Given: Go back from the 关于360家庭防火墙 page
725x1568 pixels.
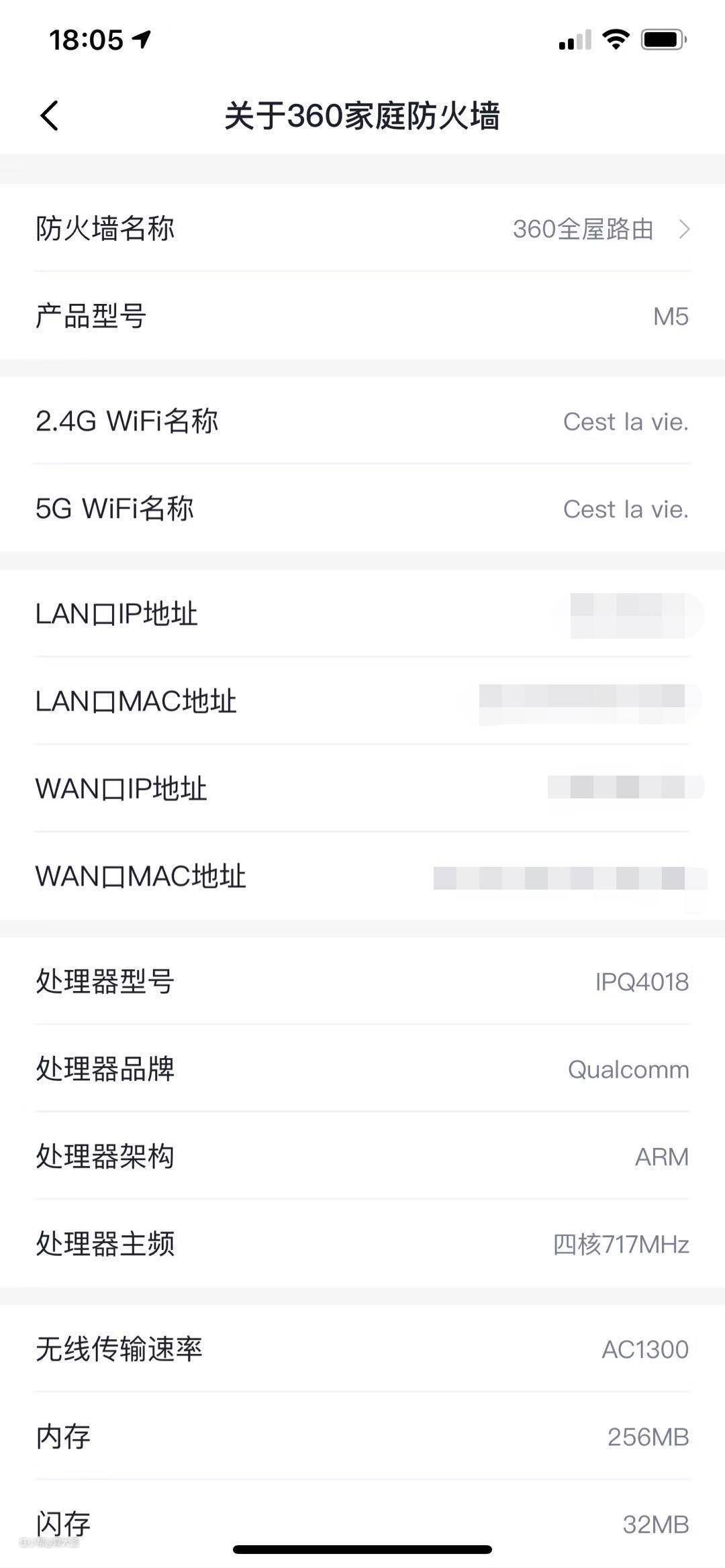Looking at the screenshot, I should 50,115.
